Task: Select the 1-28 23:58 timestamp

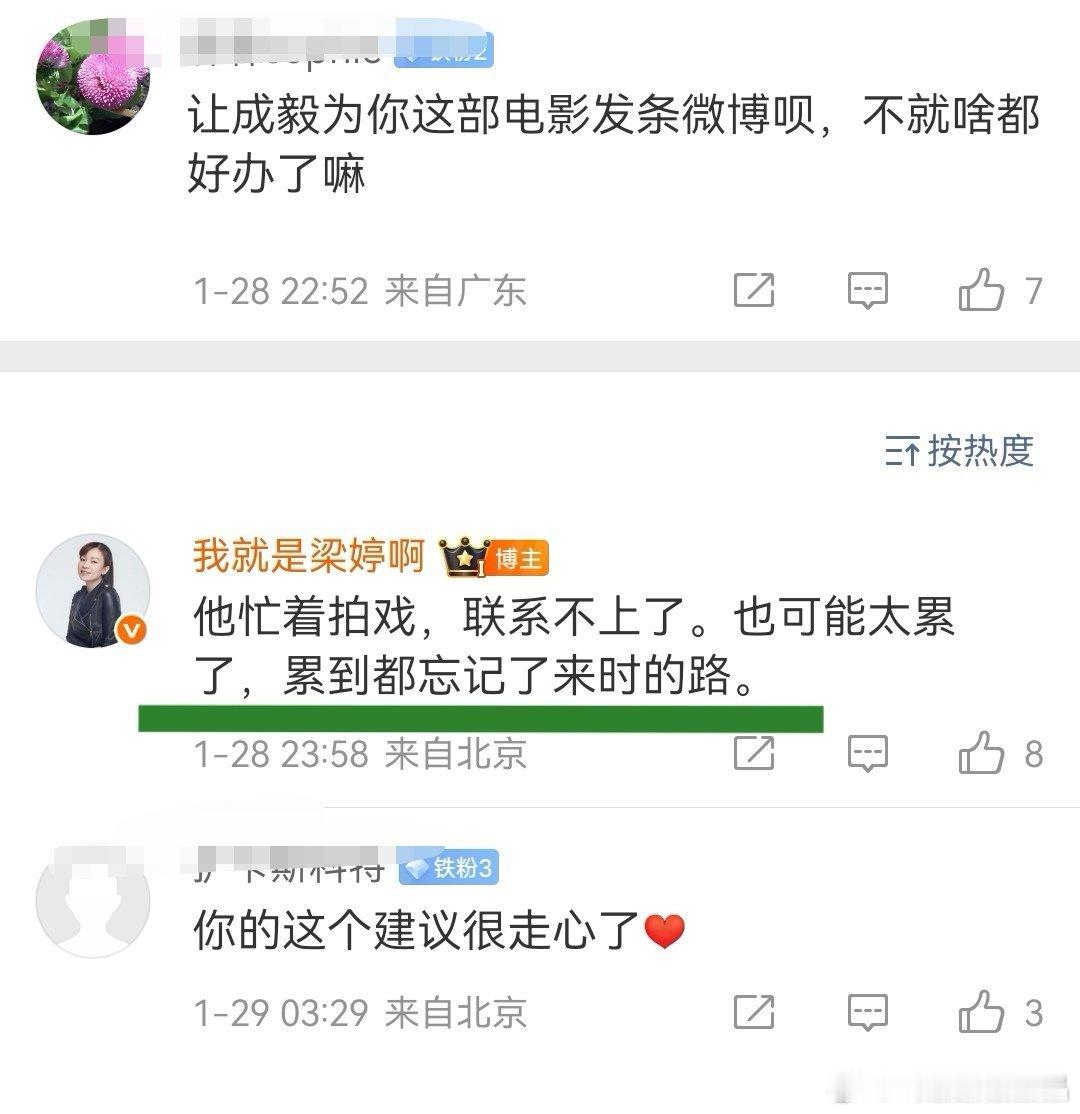Action: [x=280, y=756]
